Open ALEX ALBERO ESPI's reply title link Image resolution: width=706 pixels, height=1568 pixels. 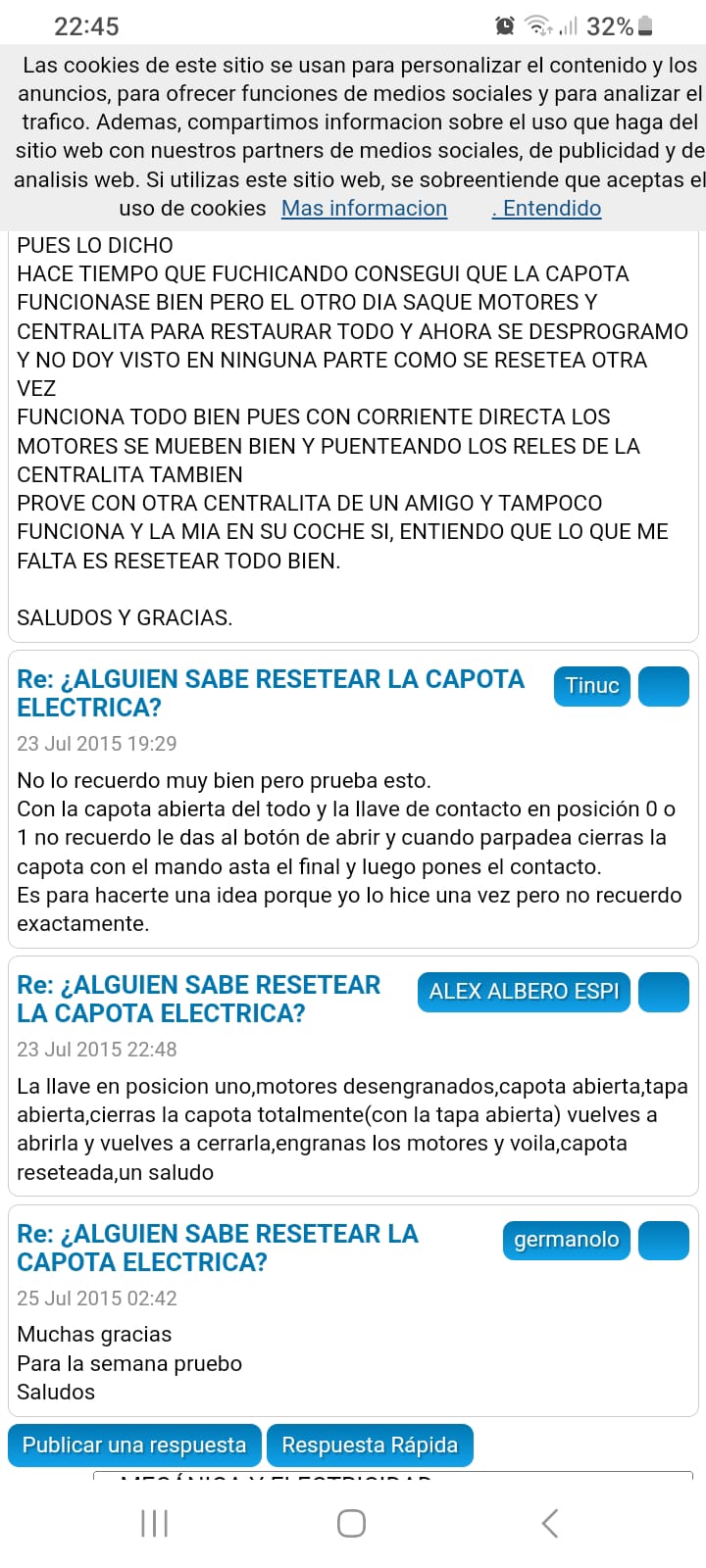pos(199,999)
